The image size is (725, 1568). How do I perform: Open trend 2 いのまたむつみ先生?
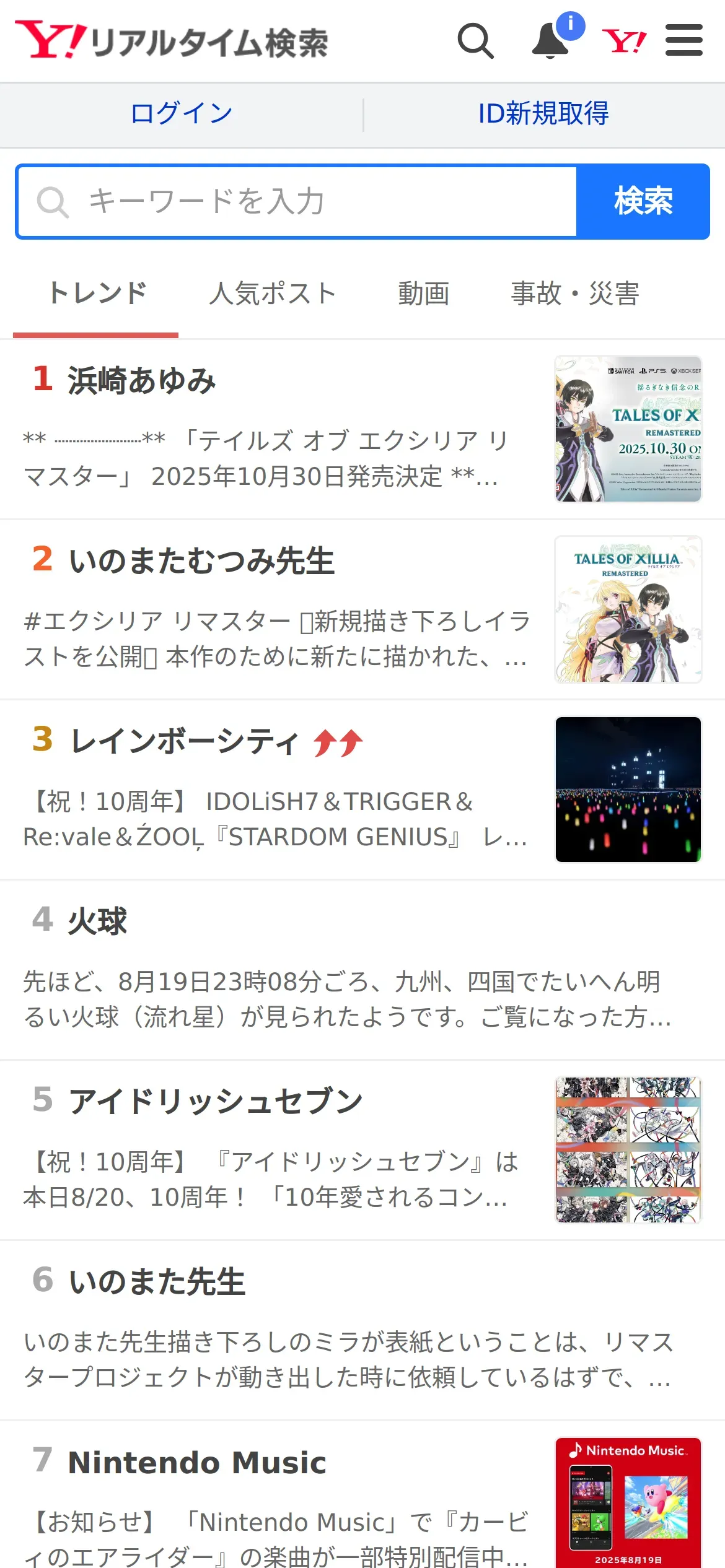click(362, 610)
